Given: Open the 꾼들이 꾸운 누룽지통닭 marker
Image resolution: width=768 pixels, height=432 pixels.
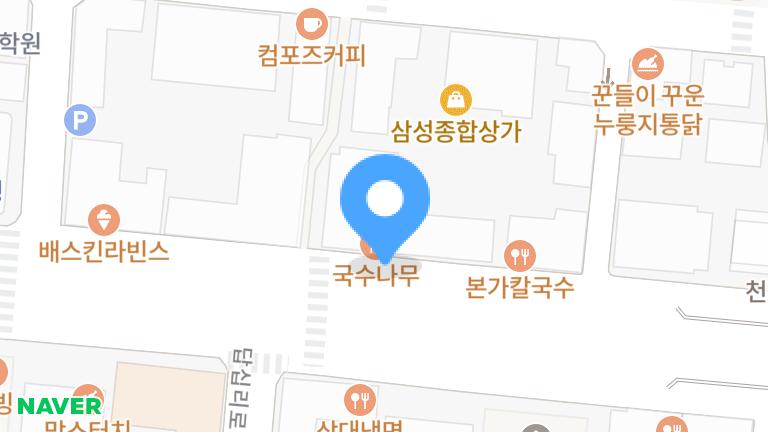Looking at the screenshot, I should tap(648, 65).
